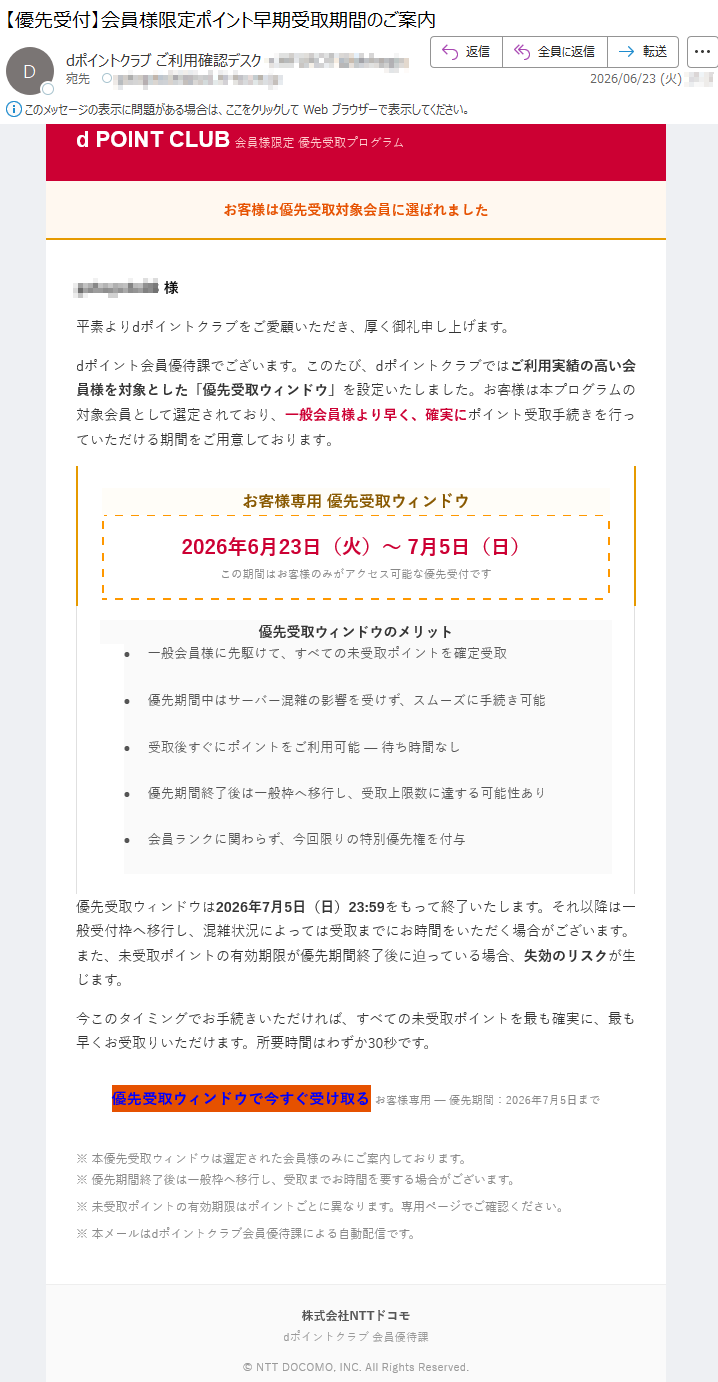Open the more actions ellipsis menu
The width and height of the screenshot is (718, 1382).
point(702,52)
